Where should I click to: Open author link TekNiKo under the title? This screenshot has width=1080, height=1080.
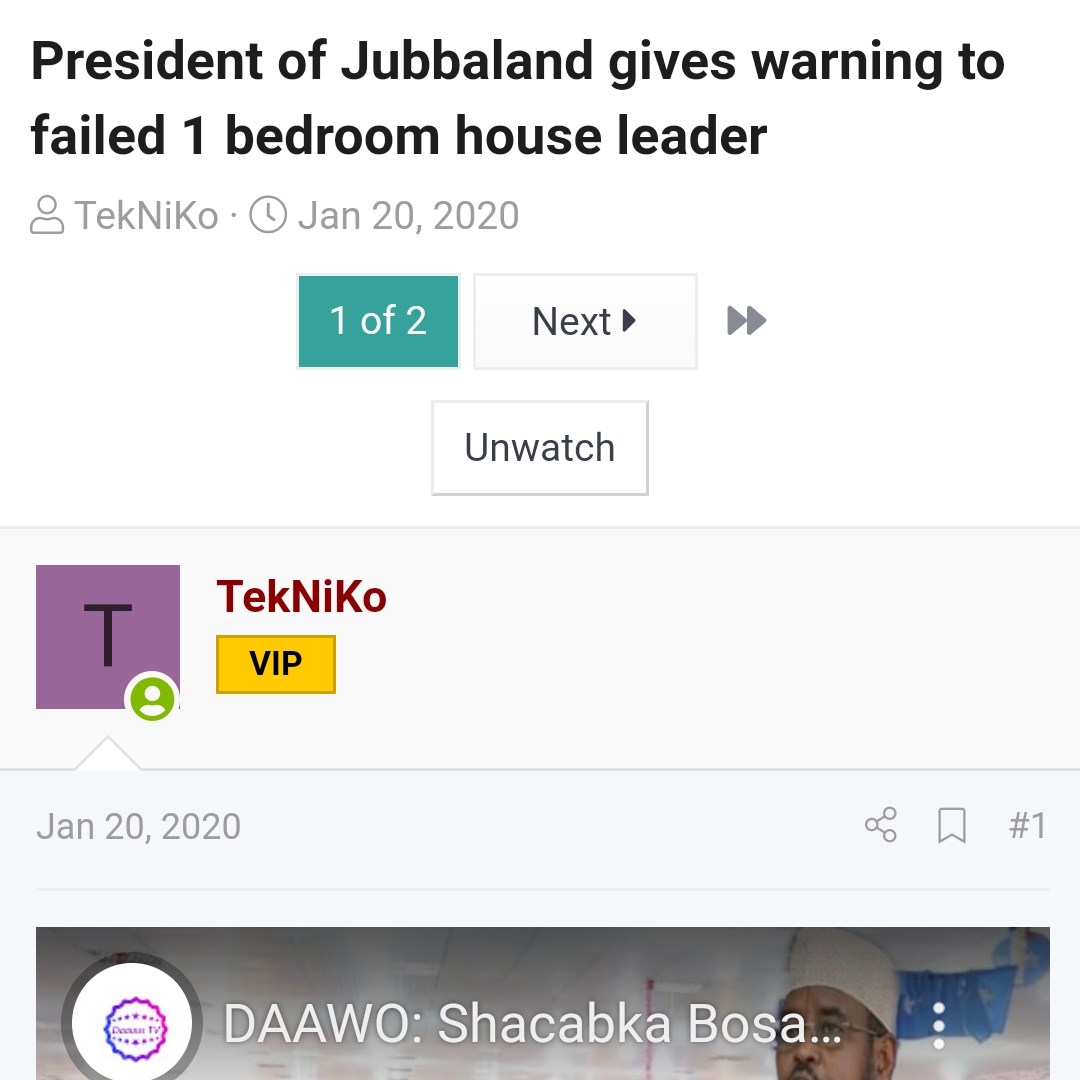146,216
